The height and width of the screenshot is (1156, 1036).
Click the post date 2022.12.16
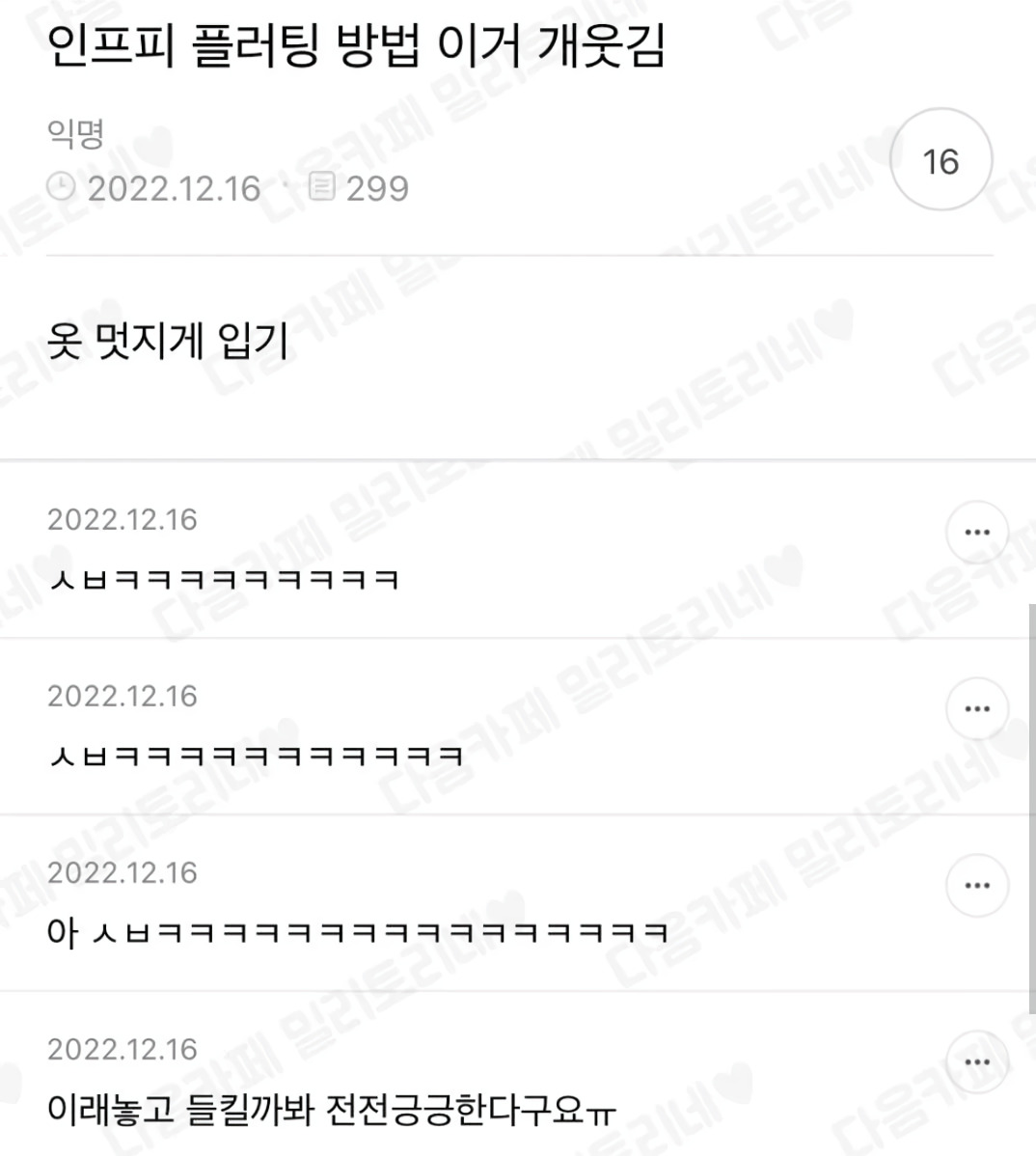pyautogui.click(x=174, y=188)
